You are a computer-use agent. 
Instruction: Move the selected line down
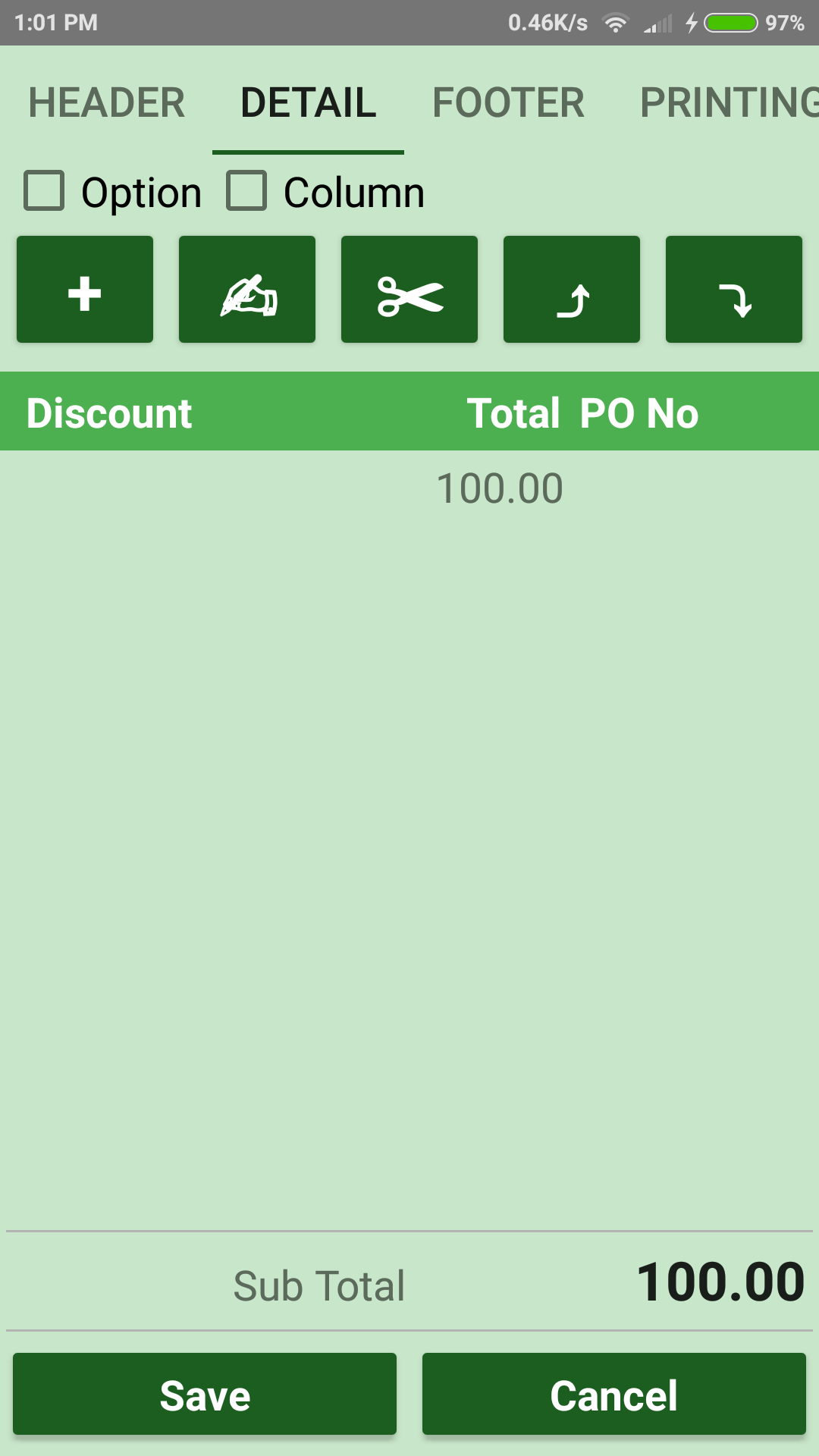click(734, 290)
